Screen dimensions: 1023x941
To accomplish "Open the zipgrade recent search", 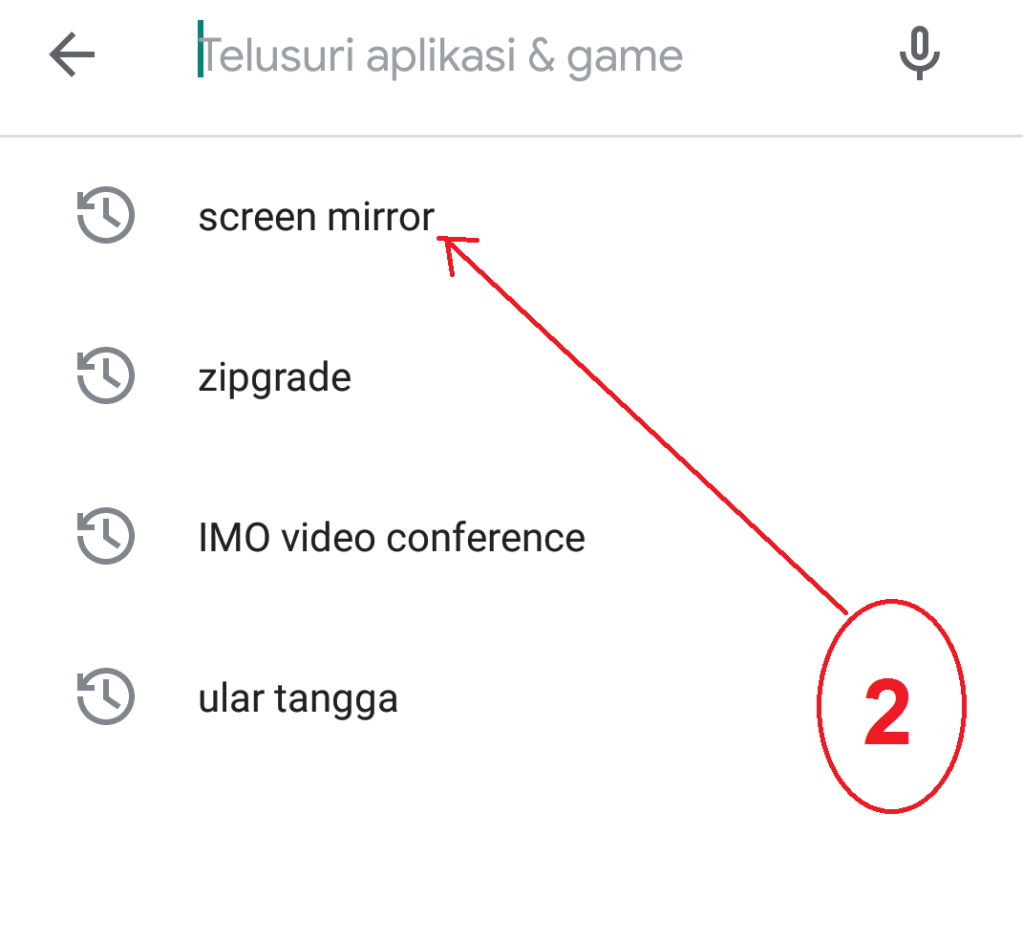I will [274, 378].
